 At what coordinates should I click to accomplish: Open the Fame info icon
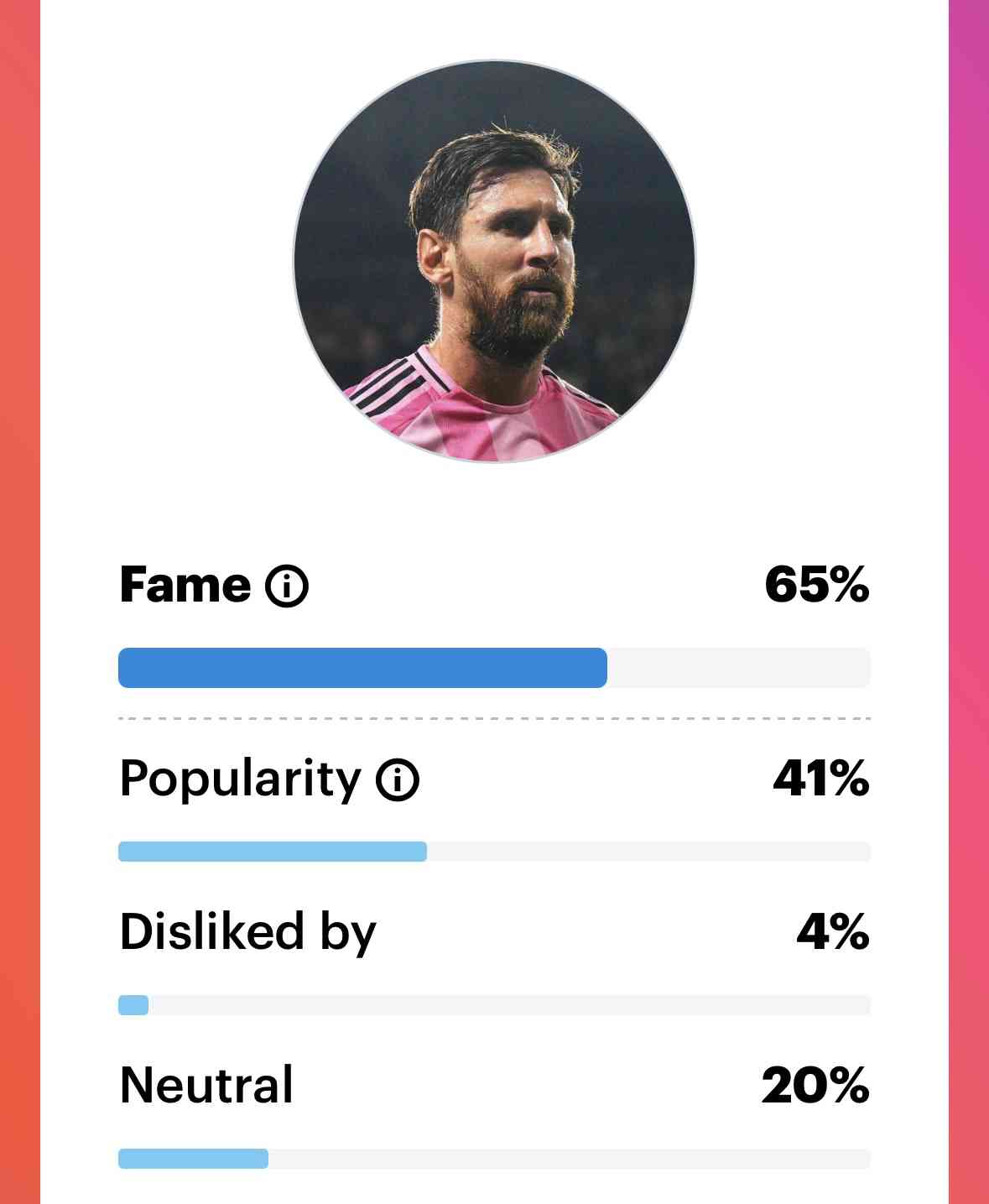(x=287, y=586)
